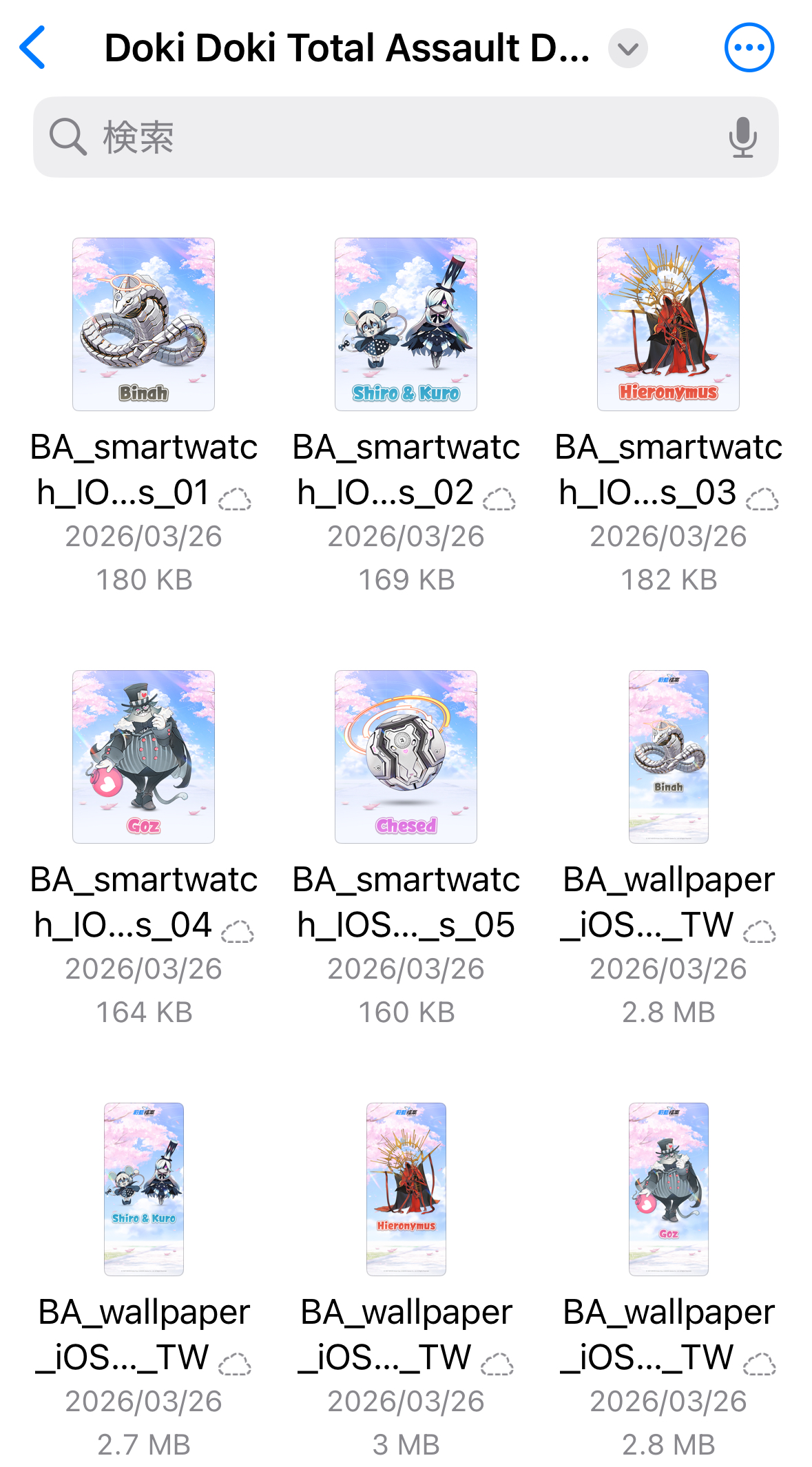This screenshot has height=1467, width=812.
Task: Open the Chesed smartwatch file ending s_05
Action: coord(406,756)
